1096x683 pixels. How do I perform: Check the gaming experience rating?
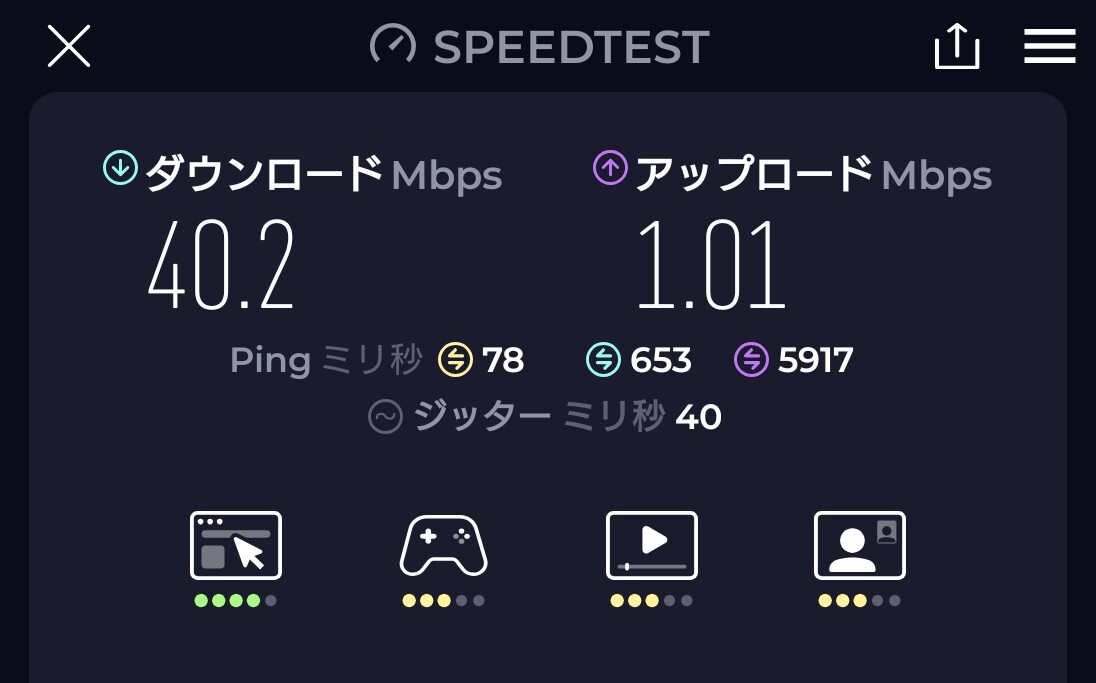tap(443, 546)
